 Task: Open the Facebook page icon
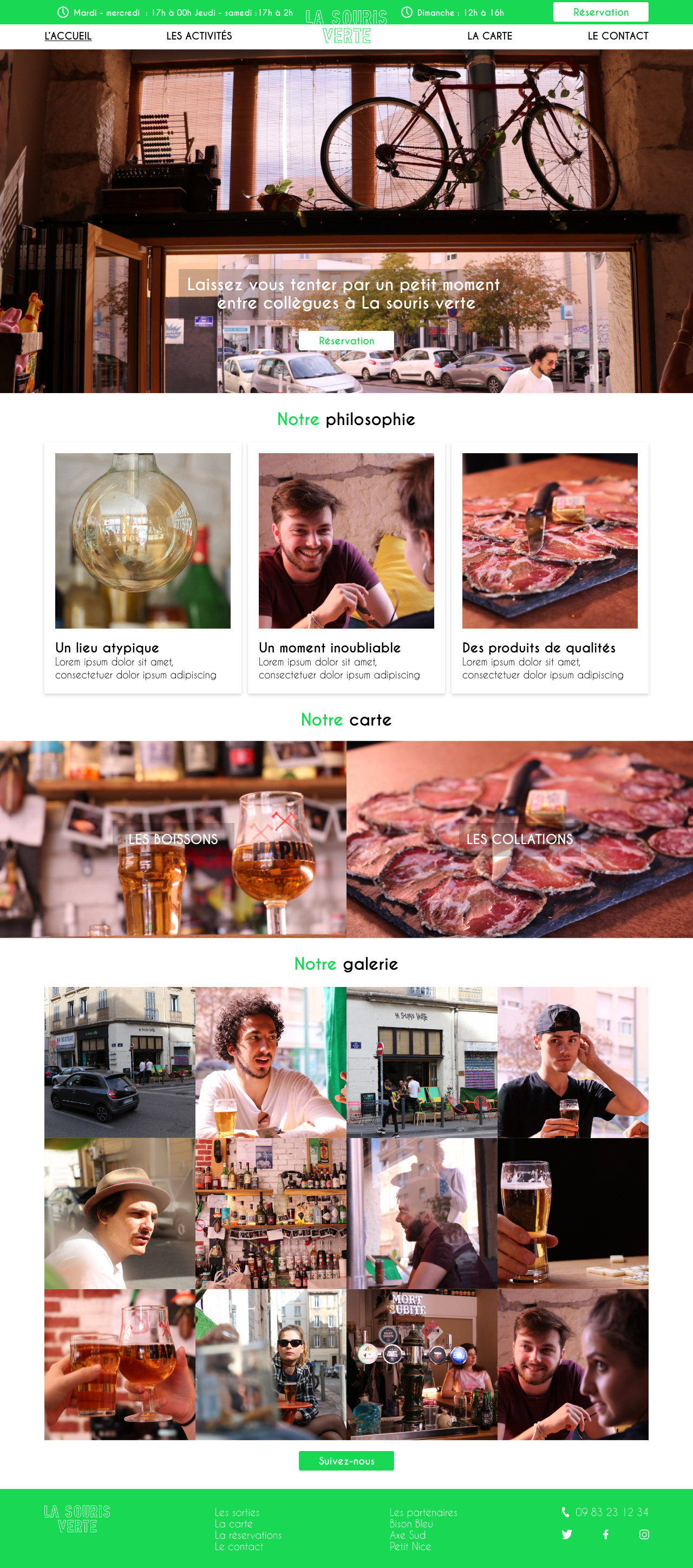[x=605, y=1534]
